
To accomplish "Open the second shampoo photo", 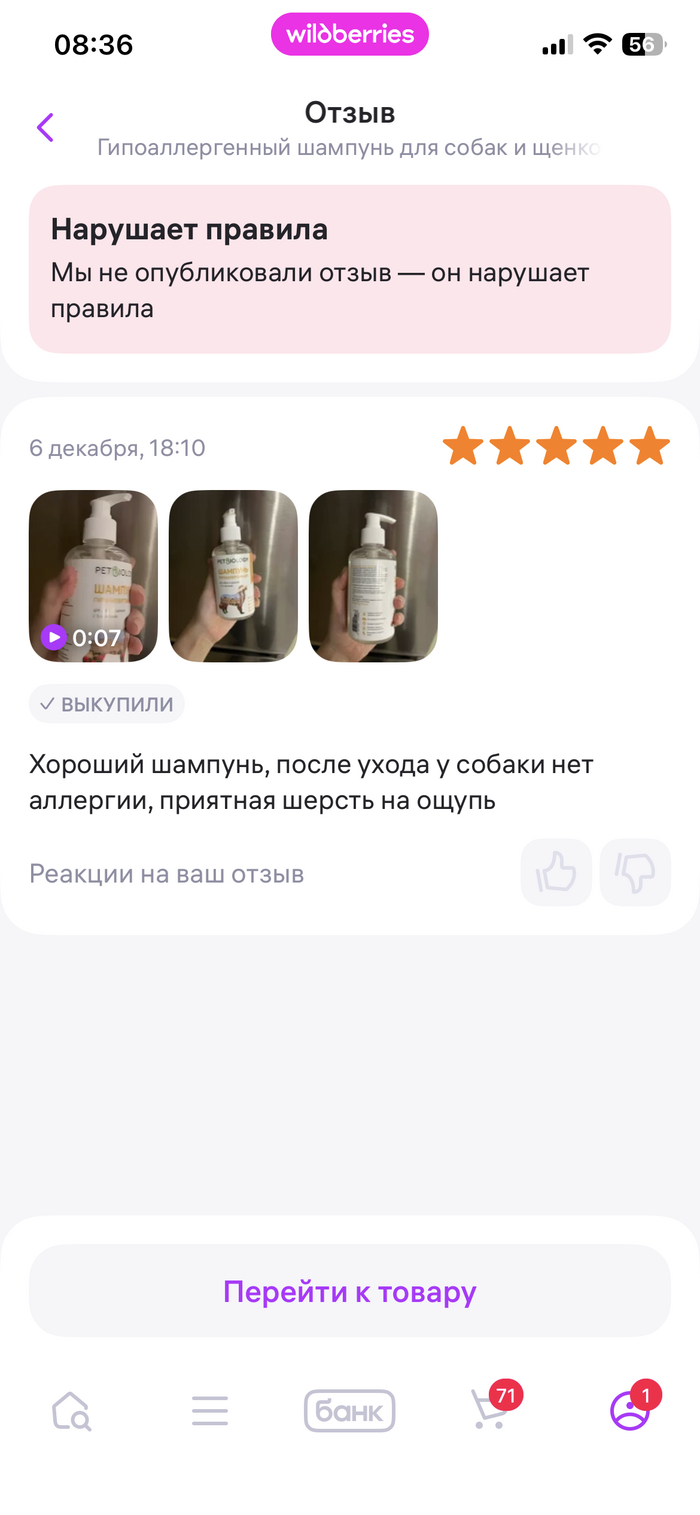I will click(233, 576).
